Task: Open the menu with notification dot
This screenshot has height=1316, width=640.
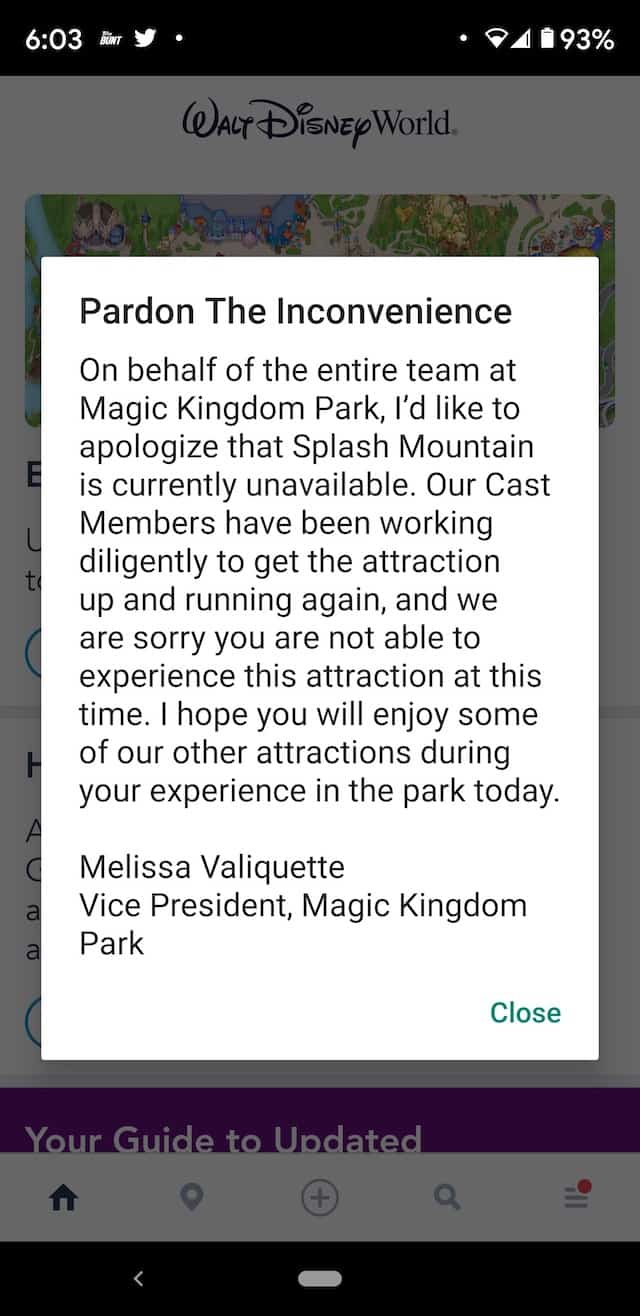Action: click(577, 1195)
